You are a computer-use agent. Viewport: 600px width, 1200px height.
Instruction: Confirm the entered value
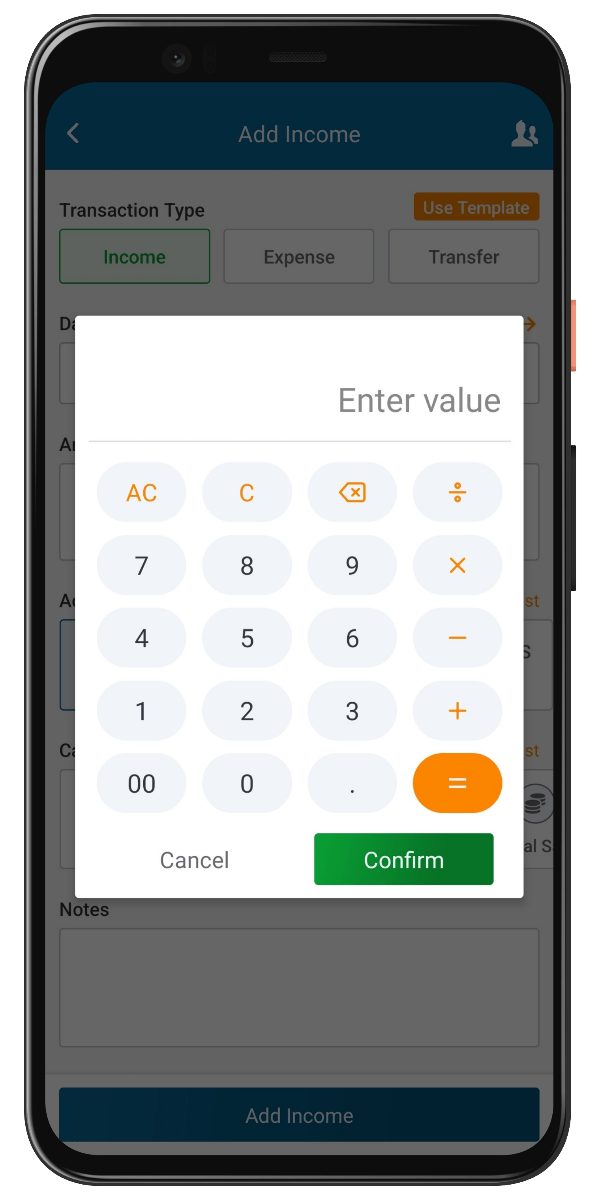403,860
